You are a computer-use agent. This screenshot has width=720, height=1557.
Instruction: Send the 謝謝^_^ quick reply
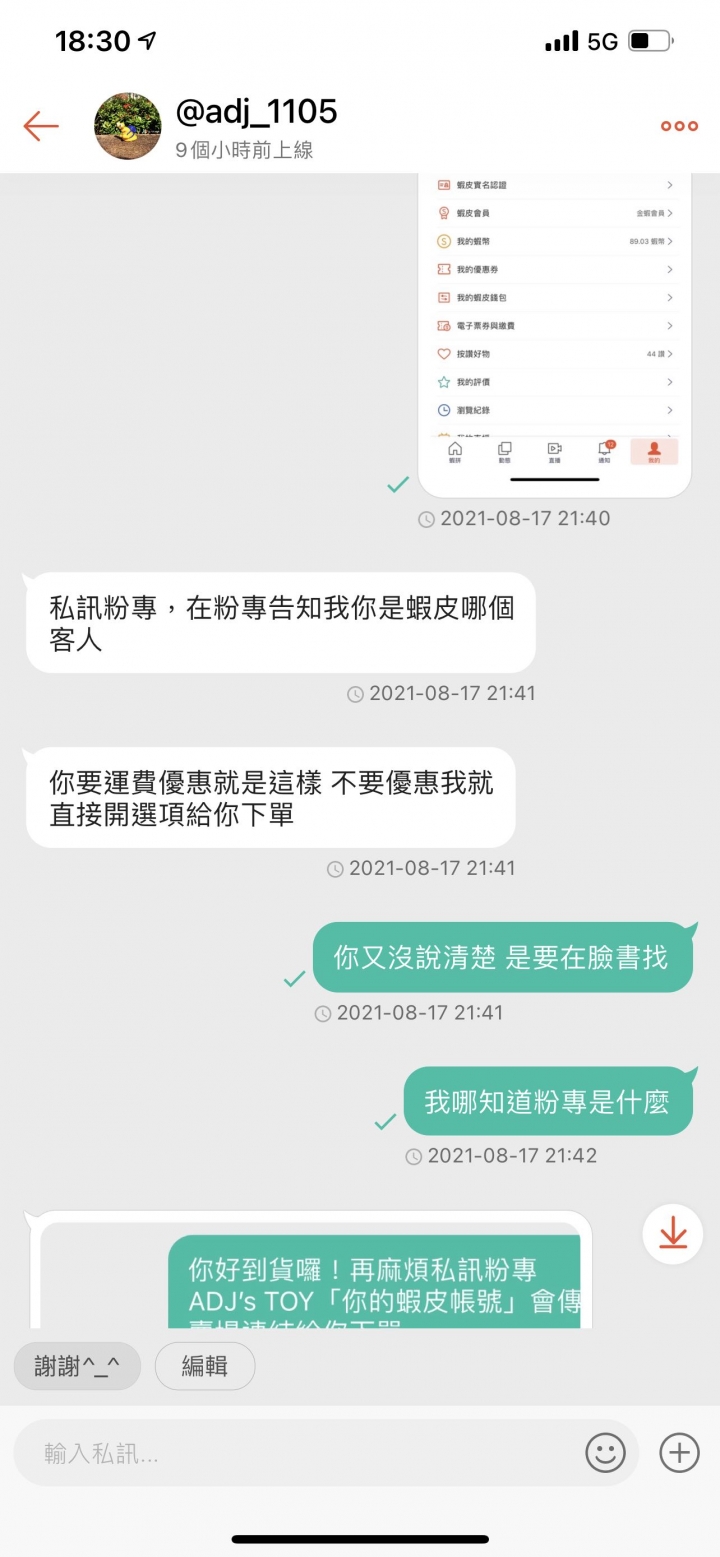(x=77, y=1366)
